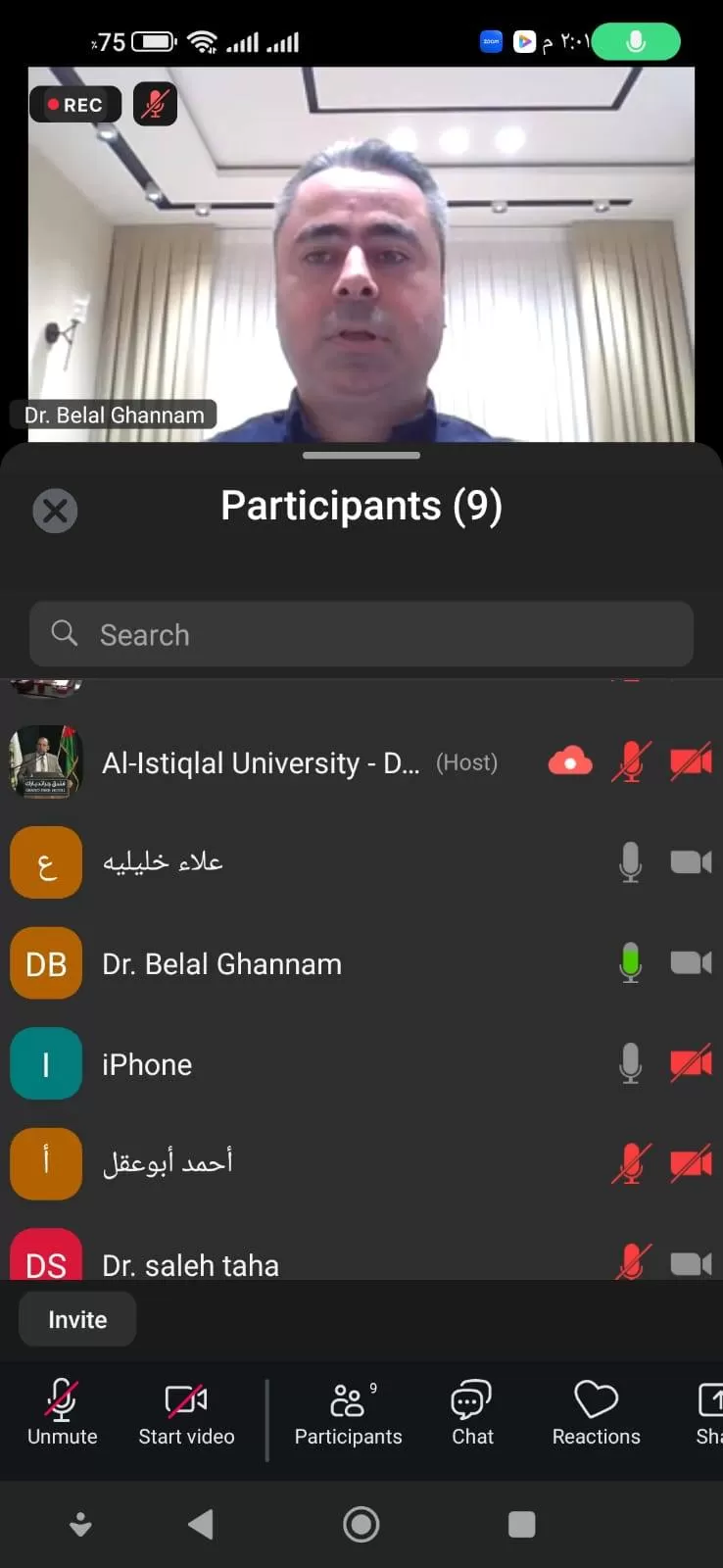Image resolution: width=723 pixels, height=1568 pixels.
Task: Open Al-Istiqlal University host entry
Action: click(262, 762)
